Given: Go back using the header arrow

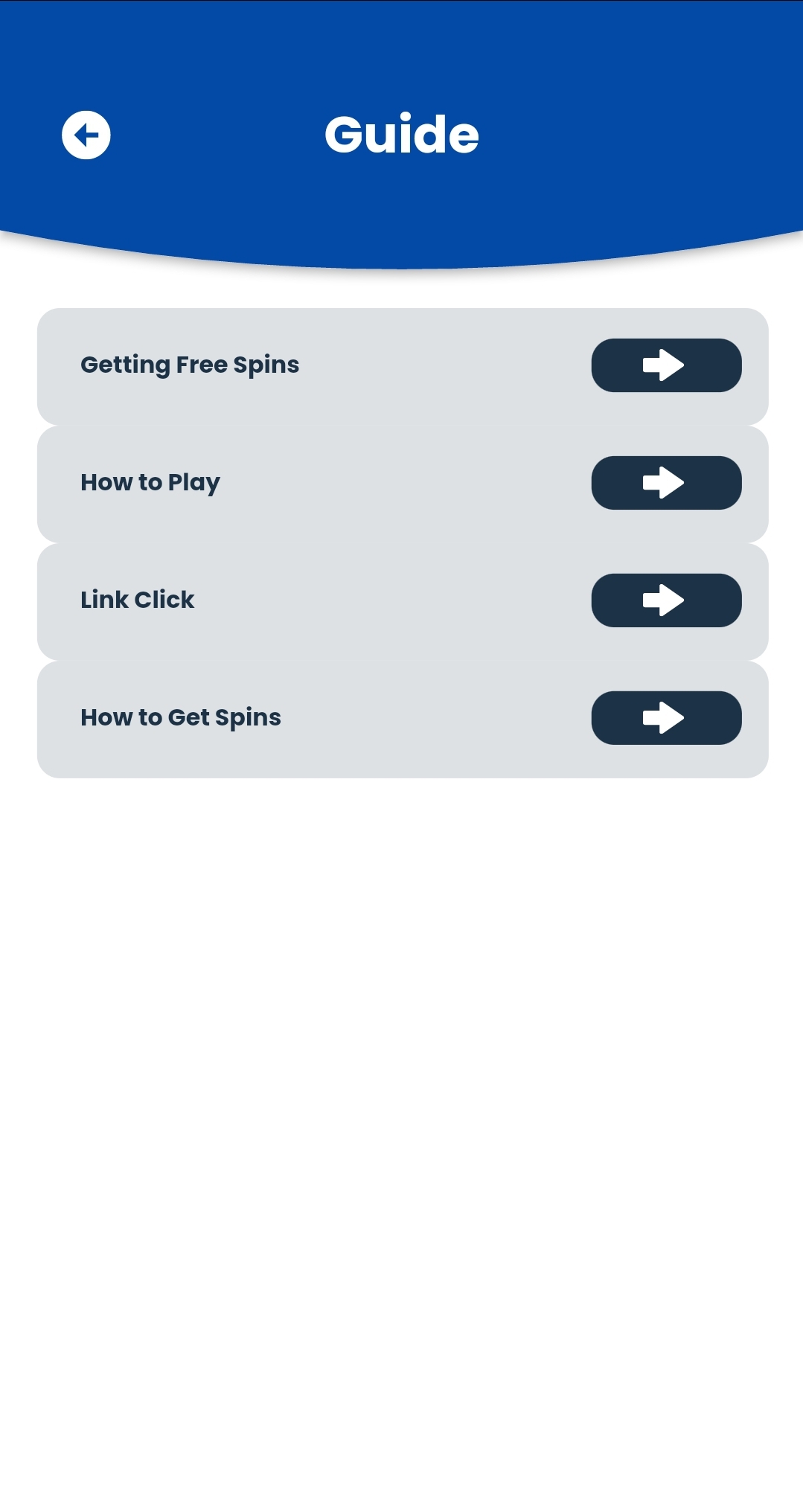Looking at the screenshot, I should pos(86,135).
